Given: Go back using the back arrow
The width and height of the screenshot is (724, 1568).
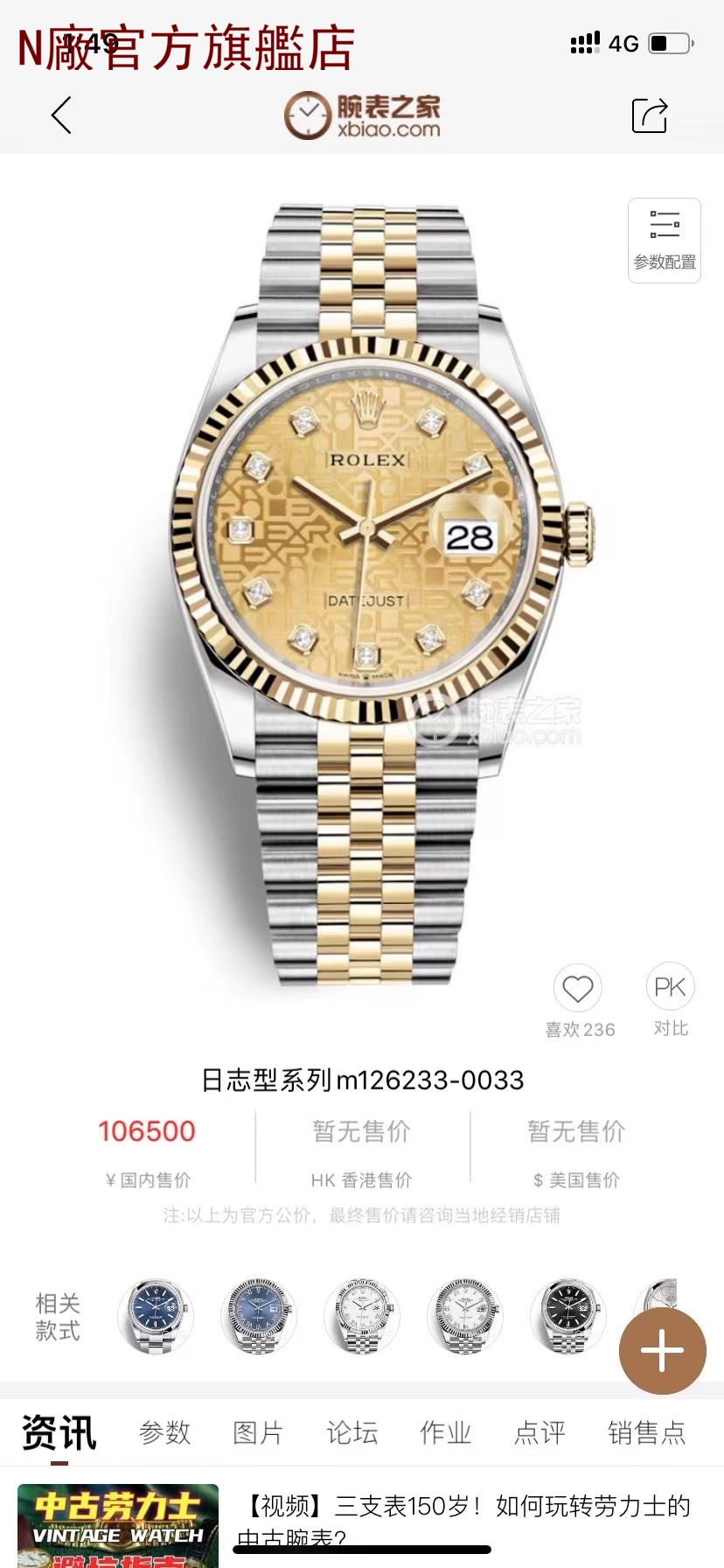Looking at the screenshot, I should pos(61,115).
